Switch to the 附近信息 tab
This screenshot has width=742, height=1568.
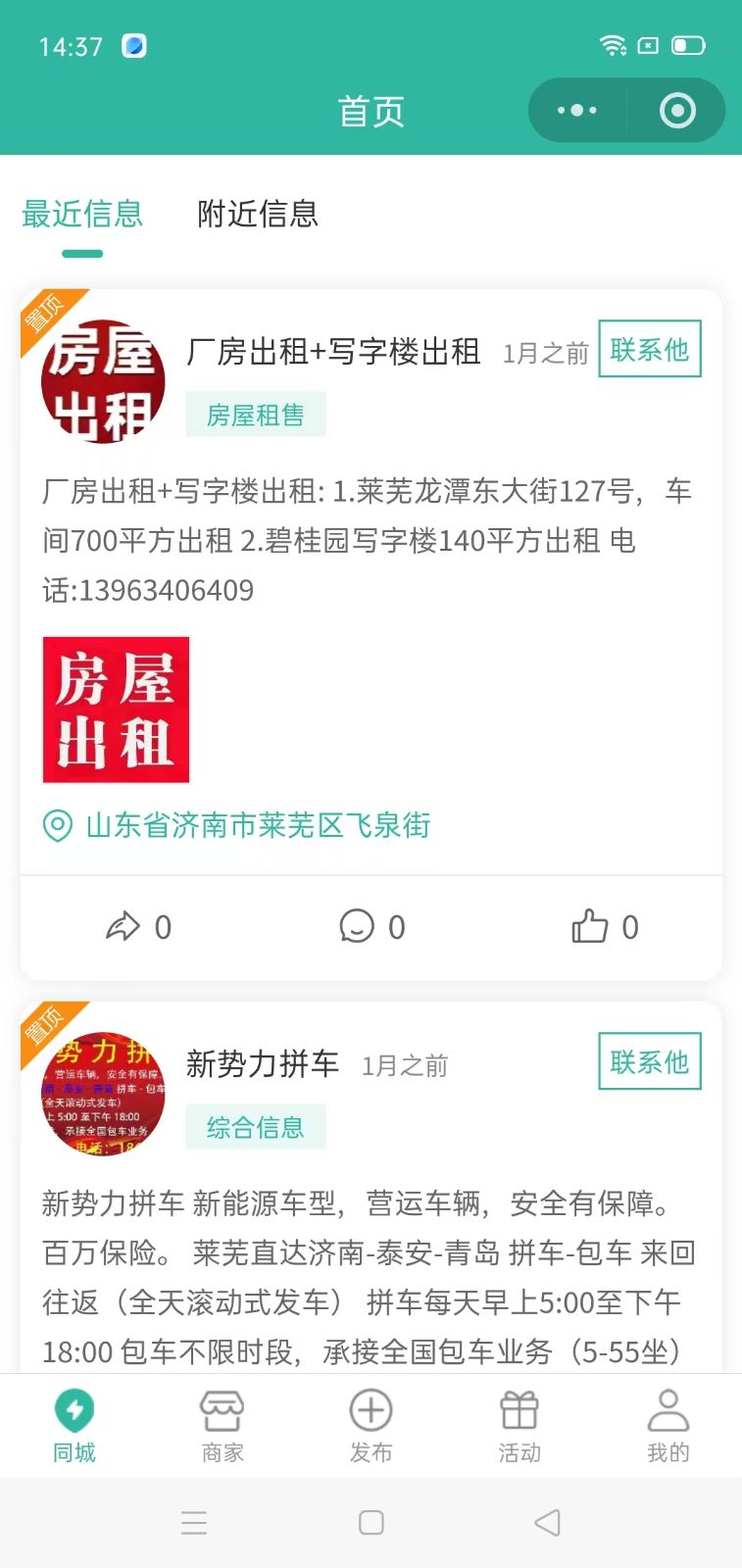[x=258, y=214]
